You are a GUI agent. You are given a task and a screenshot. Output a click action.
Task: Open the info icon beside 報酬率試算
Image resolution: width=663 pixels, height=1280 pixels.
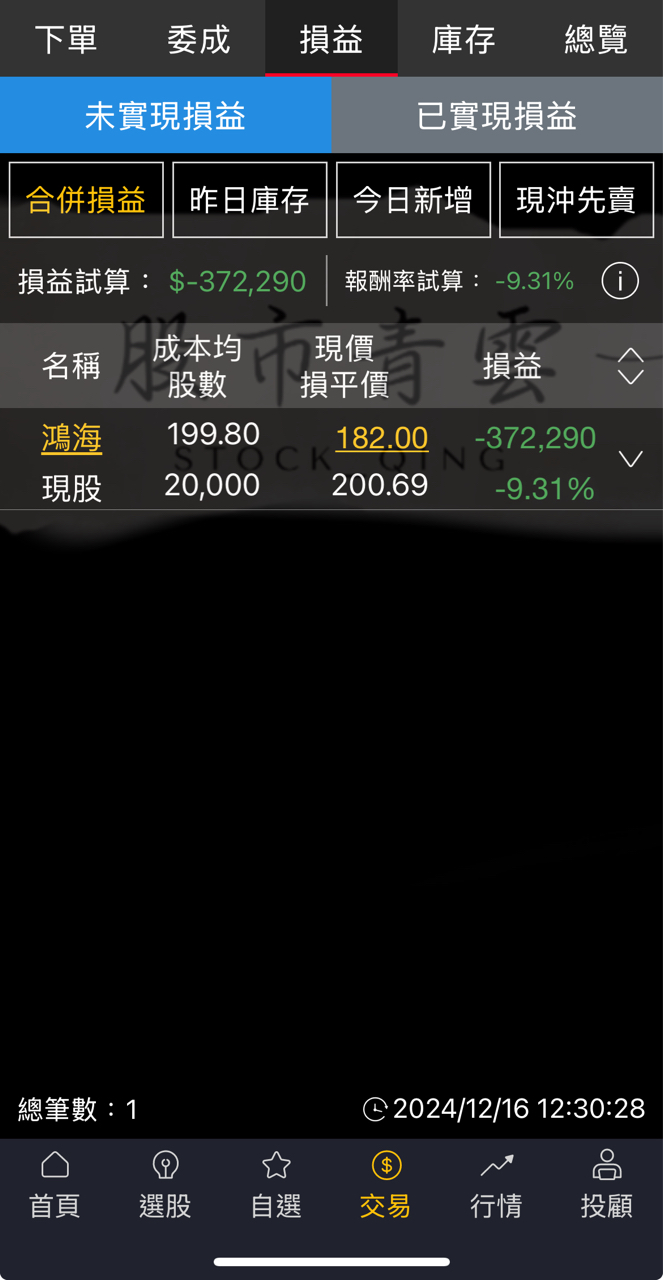620,281
